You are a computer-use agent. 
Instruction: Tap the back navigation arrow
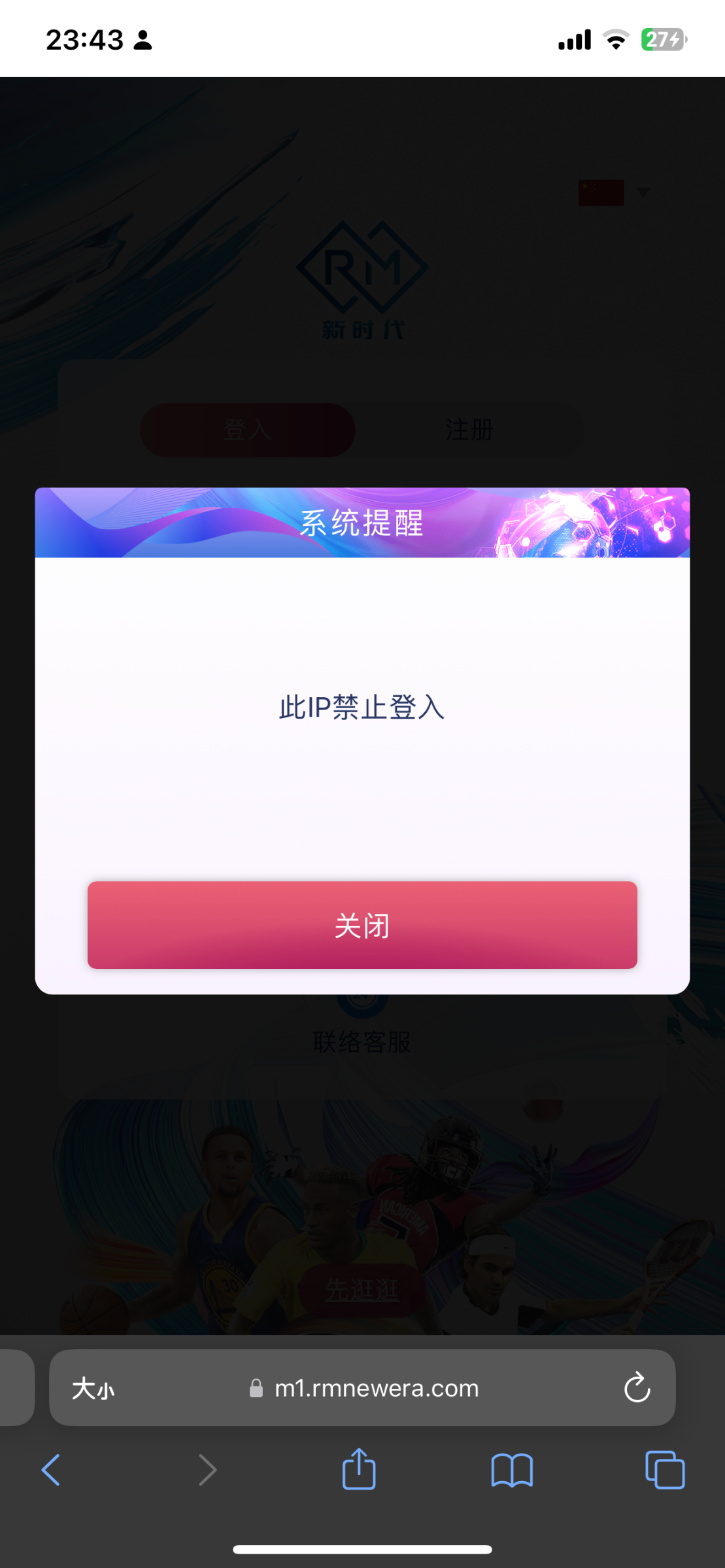coord(52,1470)
